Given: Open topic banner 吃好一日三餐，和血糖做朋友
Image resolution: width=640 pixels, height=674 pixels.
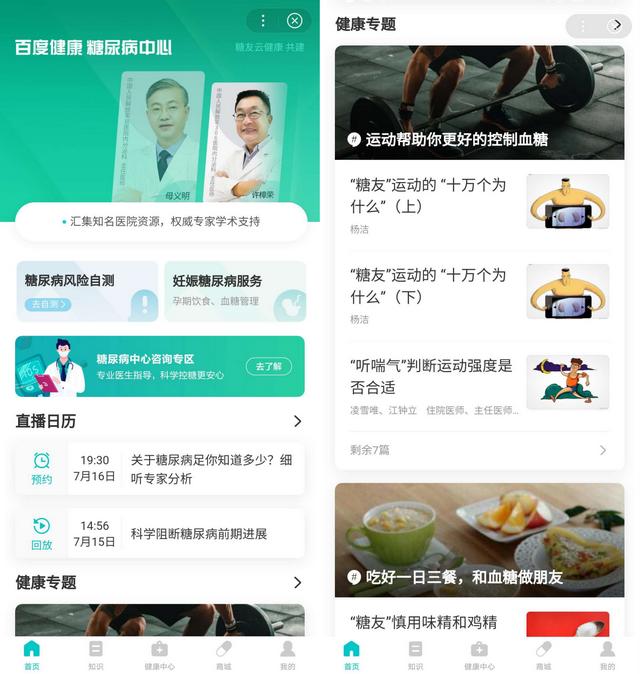Looking at the screenshot, I should tap(479, 541).
